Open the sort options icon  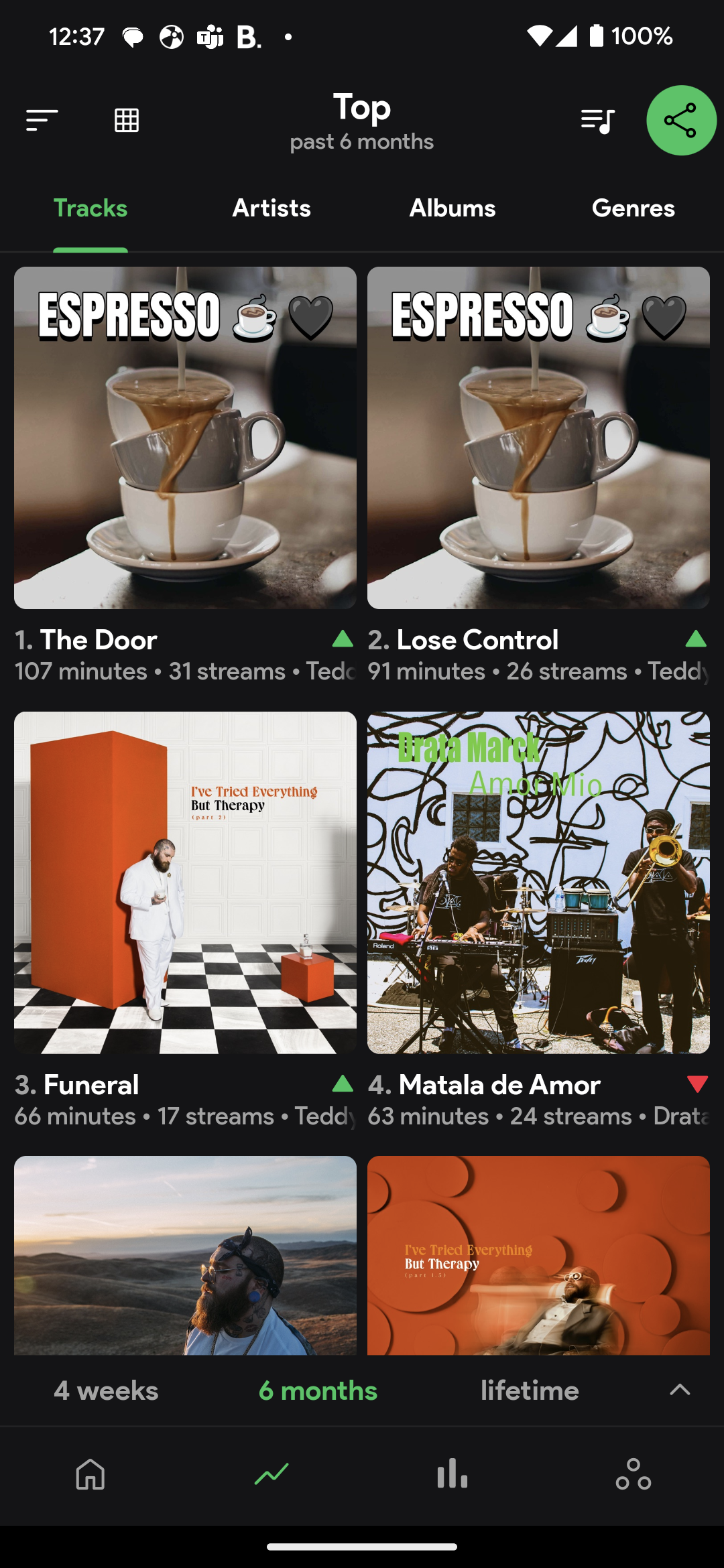coord(42,121)
